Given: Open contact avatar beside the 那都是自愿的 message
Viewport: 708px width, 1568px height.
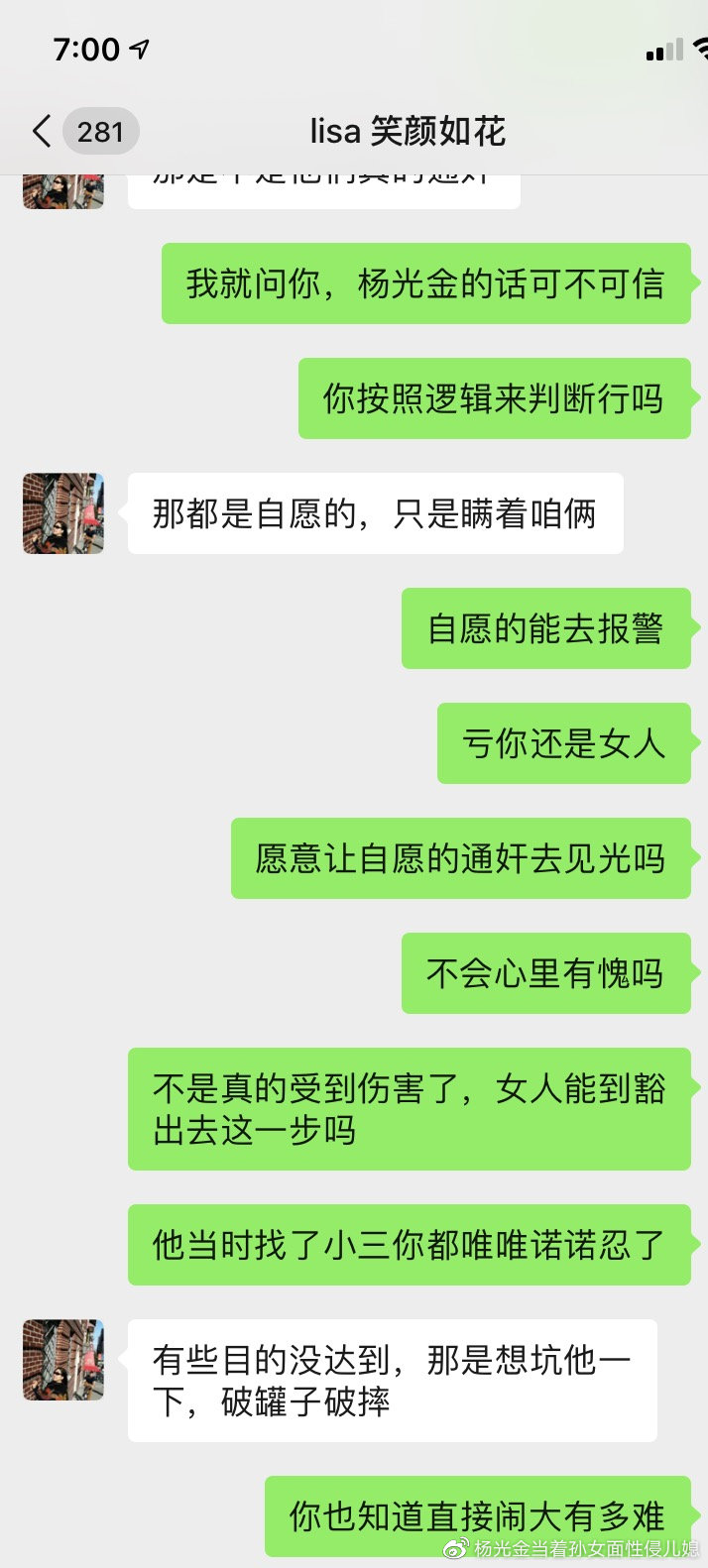Looking at the screenshot, I should pos(63,513).
